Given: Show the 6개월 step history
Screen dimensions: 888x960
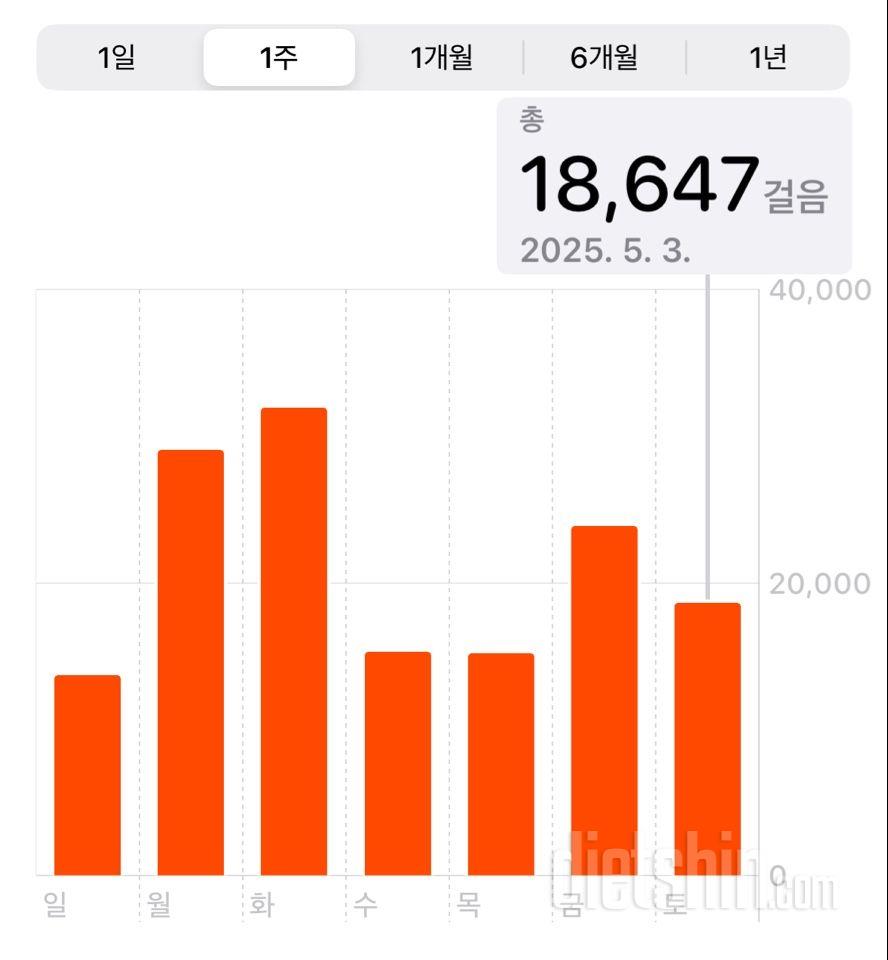Looking at the screenshot, I should point(604,58).
